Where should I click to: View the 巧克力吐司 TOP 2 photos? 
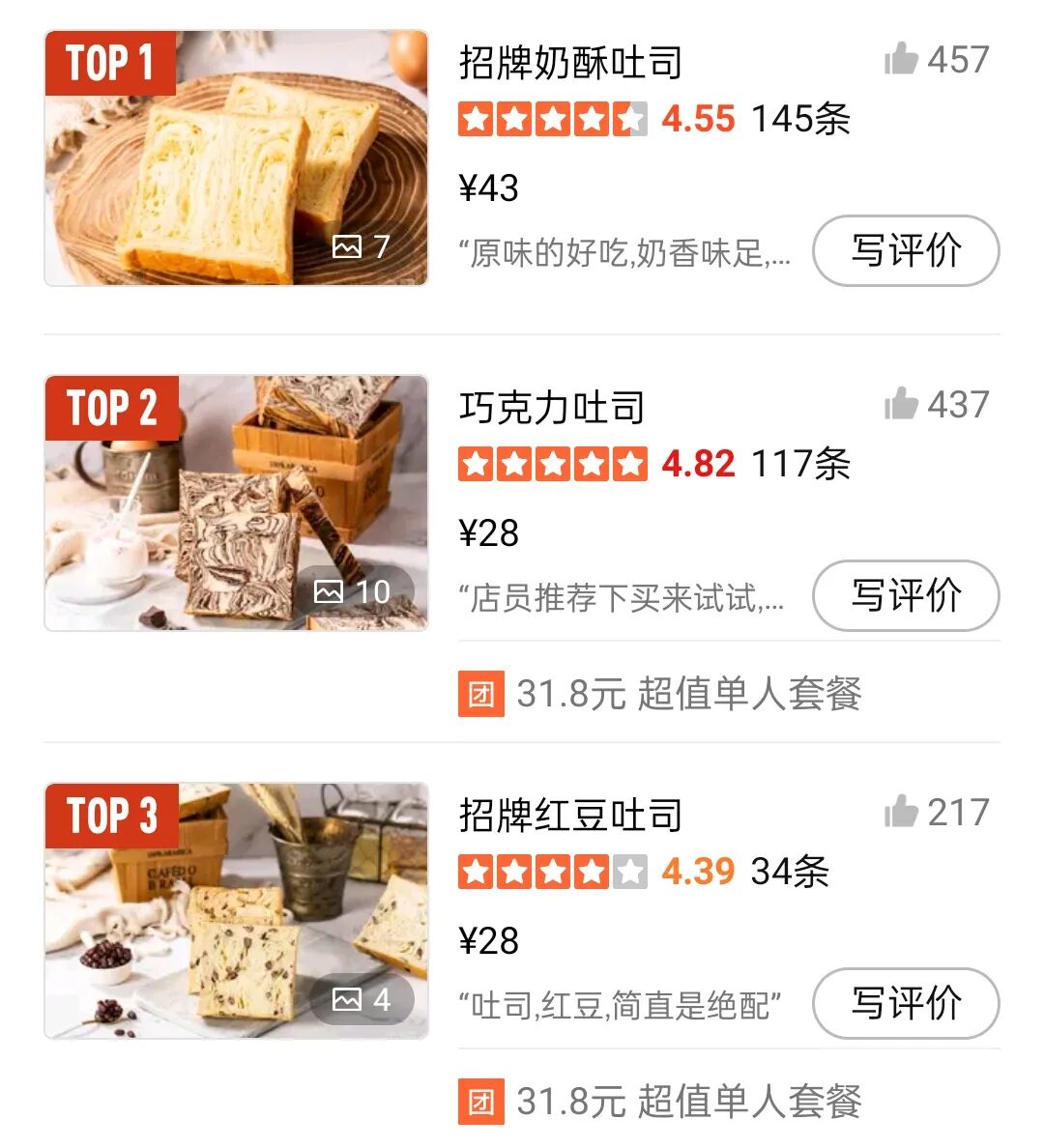click(236, 503)
